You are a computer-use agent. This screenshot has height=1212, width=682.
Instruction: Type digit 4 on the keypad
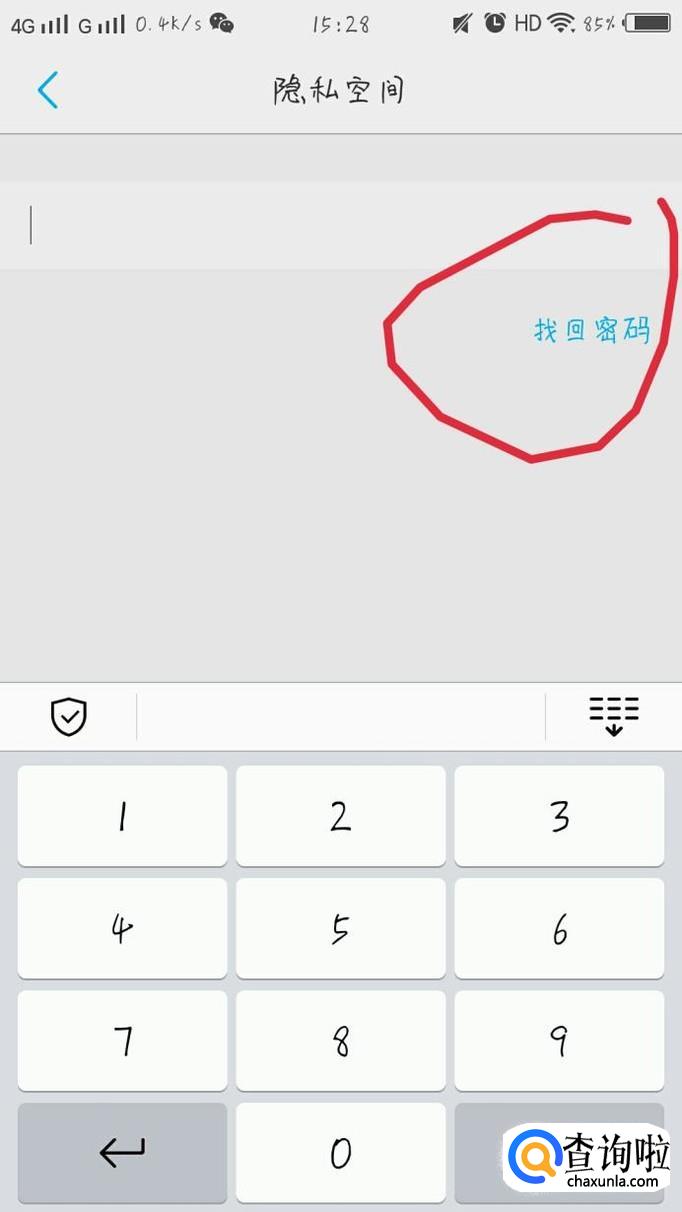pyautogui.click(x=122, y=929)
